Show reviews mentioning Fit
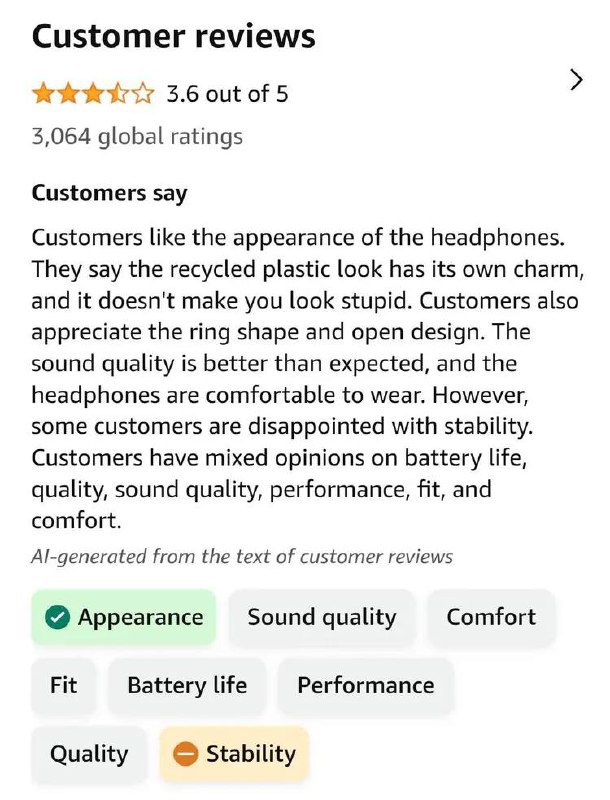 (x=63, y=685)
